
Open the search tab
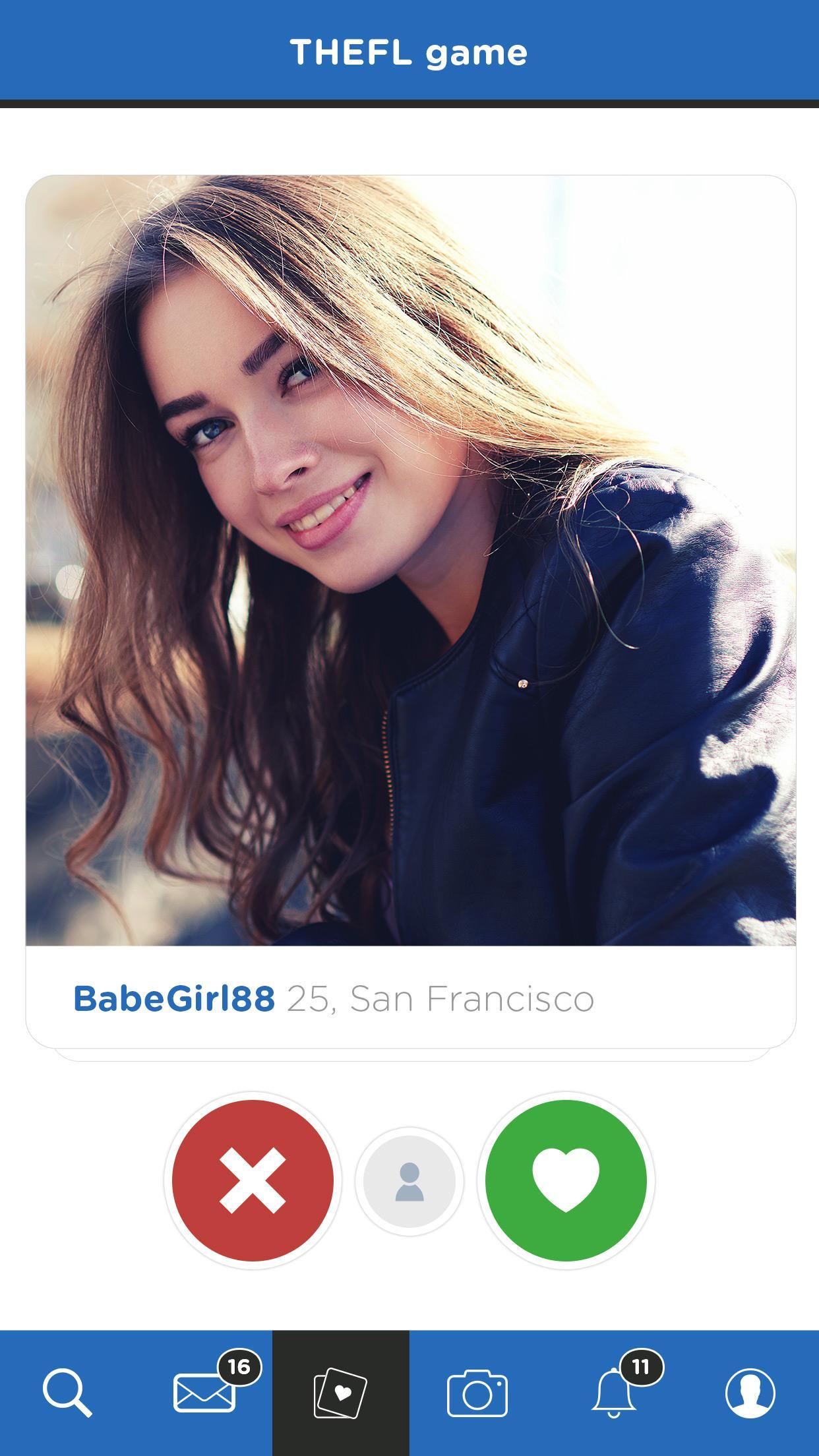tap(67, 1393)
